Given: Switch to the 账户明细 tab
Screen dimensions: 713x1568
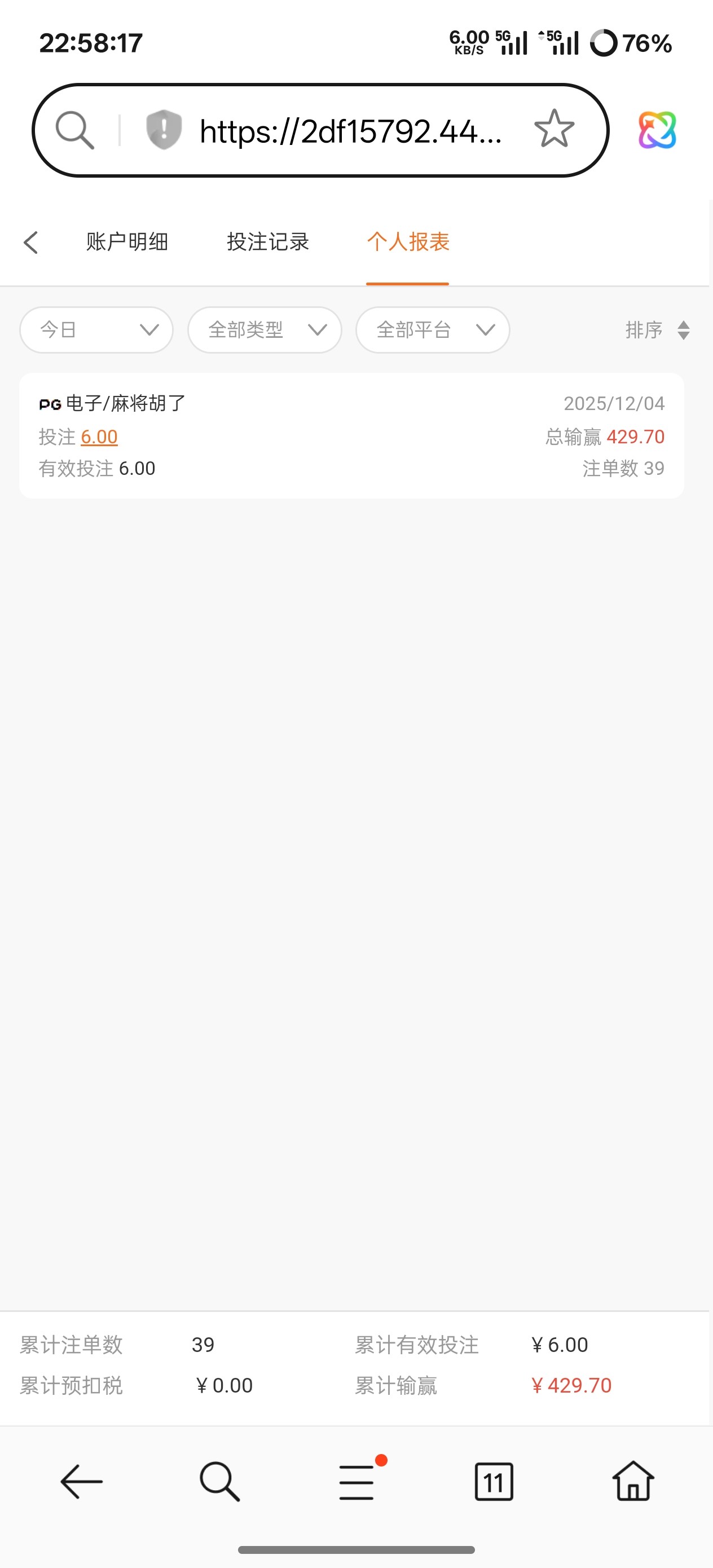Looking at the screenshot, I should tap(127, 243).
